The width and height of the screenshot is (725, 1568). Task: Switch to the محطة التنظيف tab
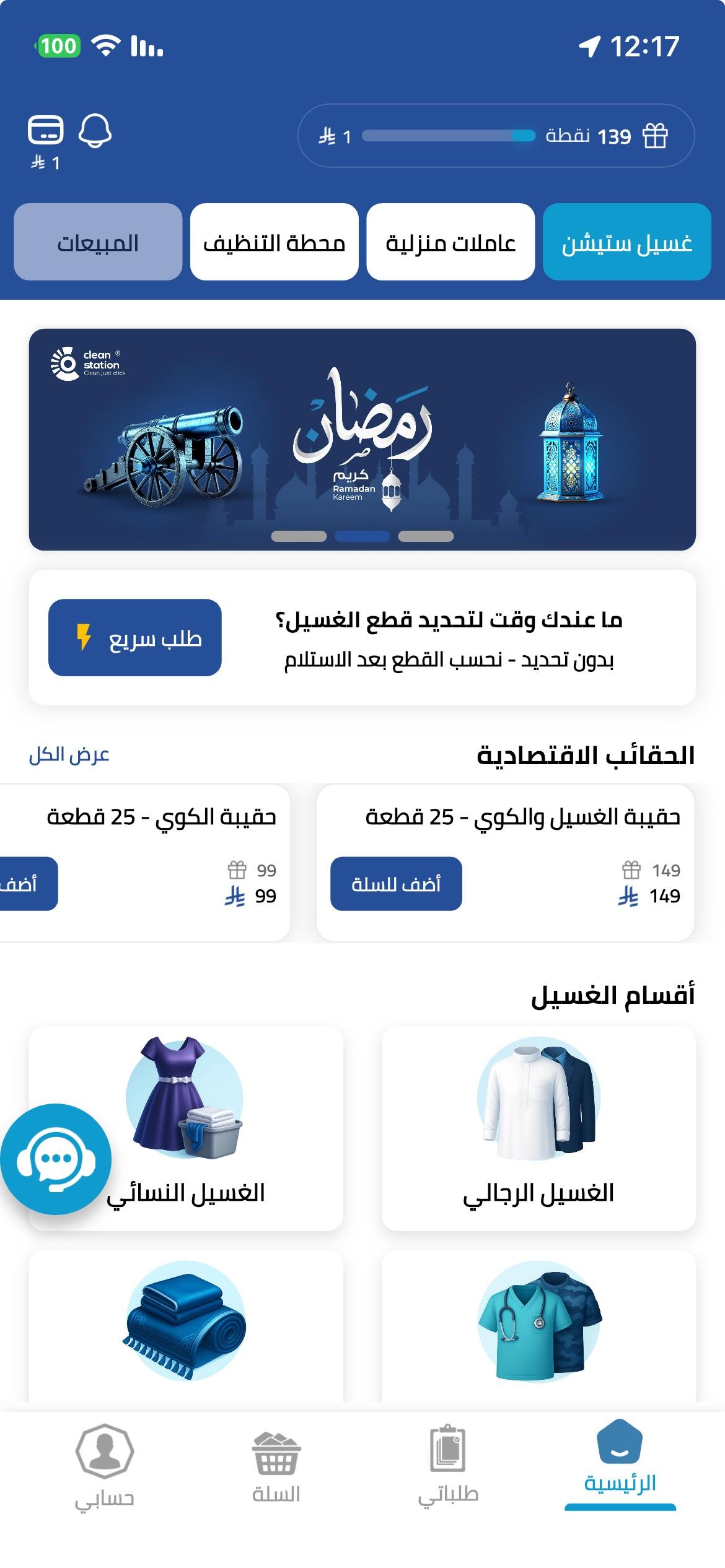tap(274, 242)
